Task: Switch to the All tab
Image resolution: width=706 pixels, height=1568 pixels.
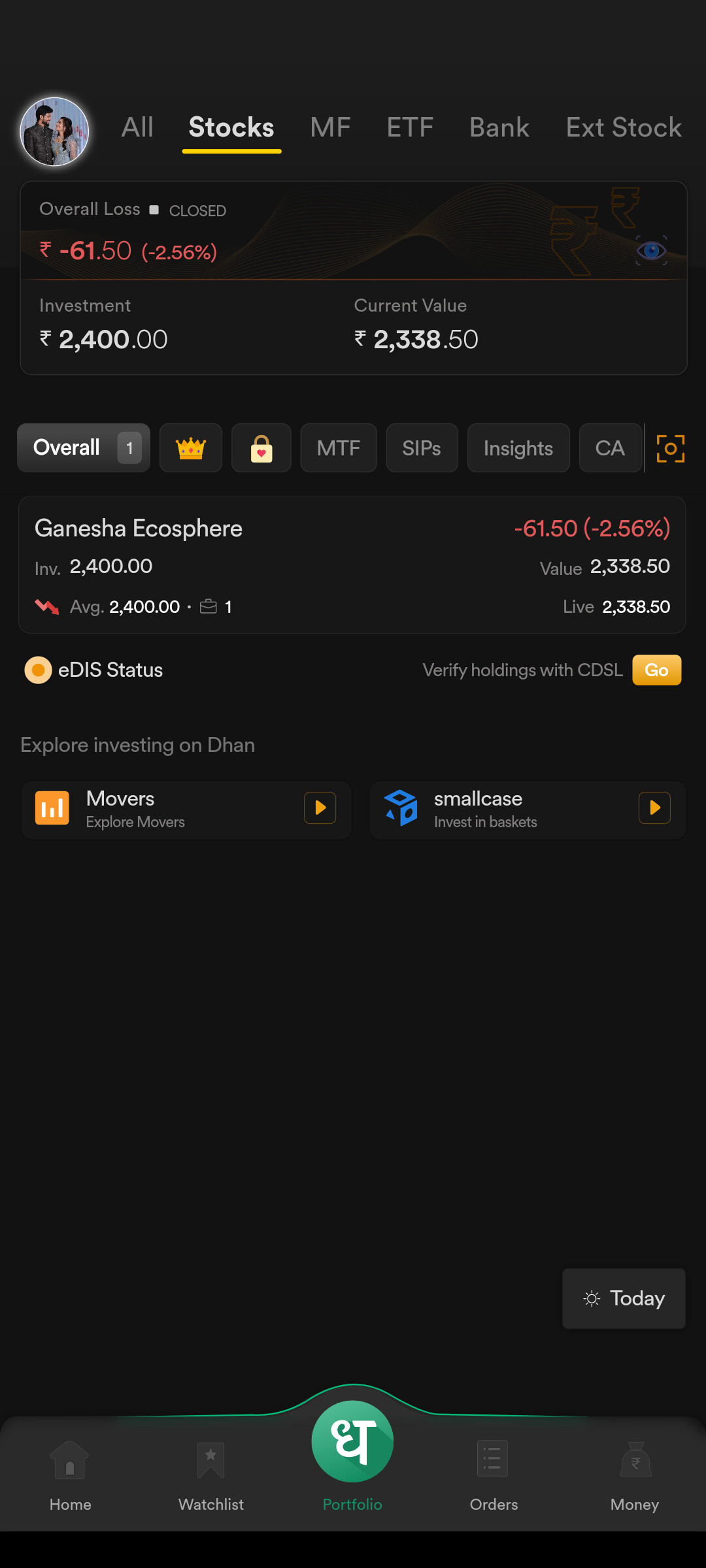Action: tap(137, 127)
